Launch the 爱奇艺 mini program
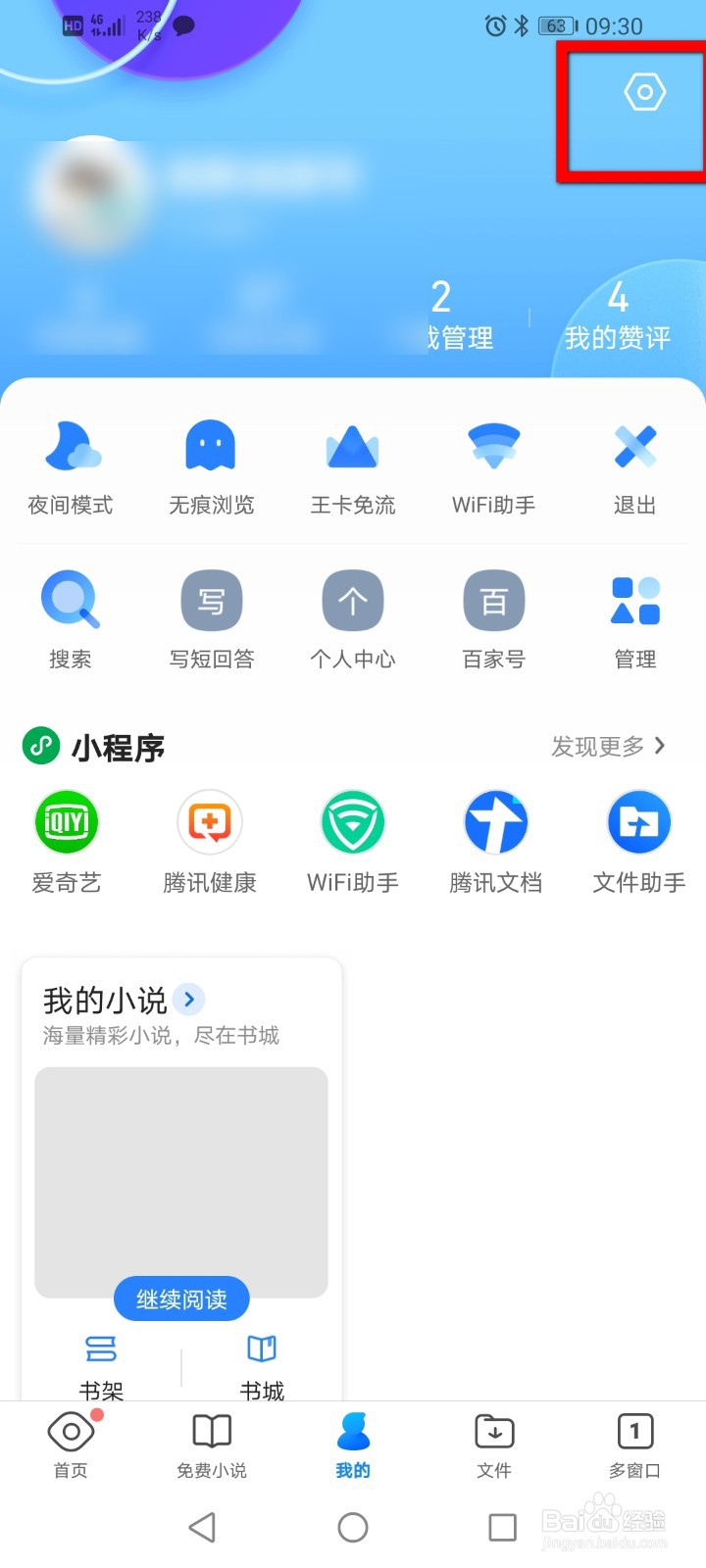 coord(66,841)
